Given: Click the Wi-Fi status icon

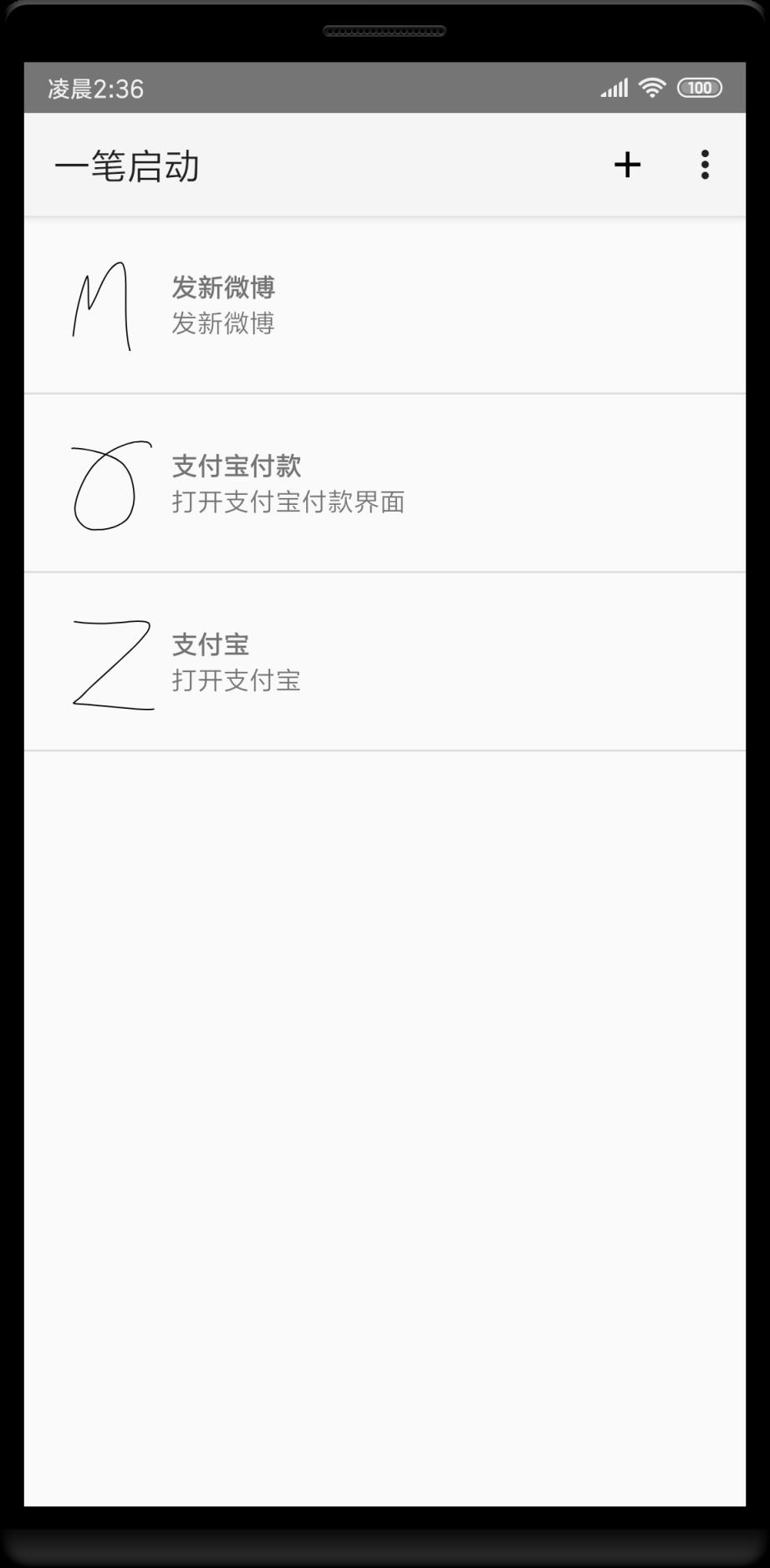Looking at the screenshot, I should [651, 87].
